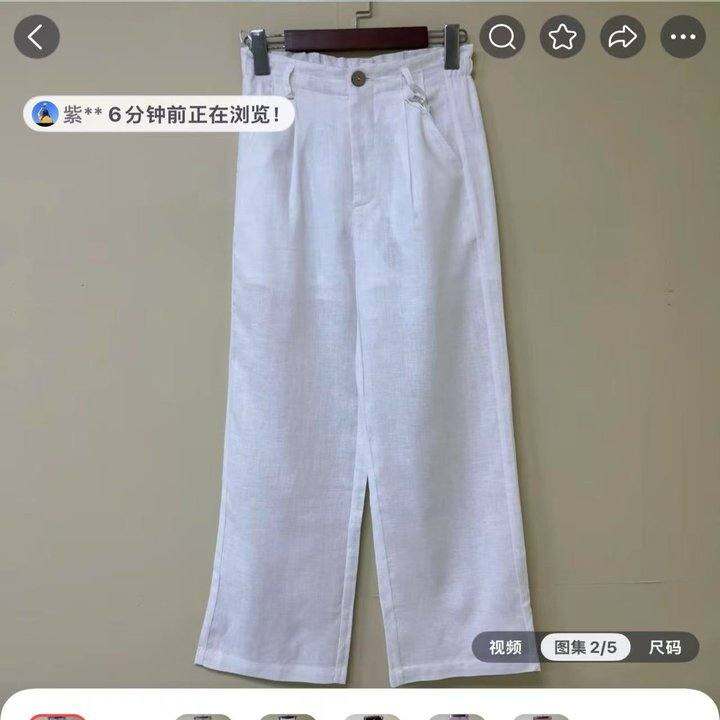Open the three-dot overflow menu

683,37
